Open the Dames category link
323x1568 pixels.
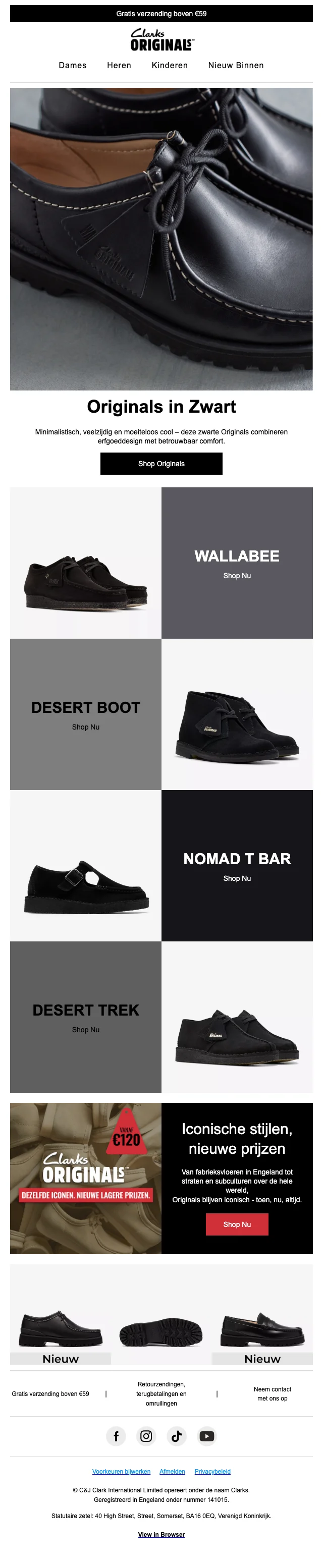coord(73,65)
